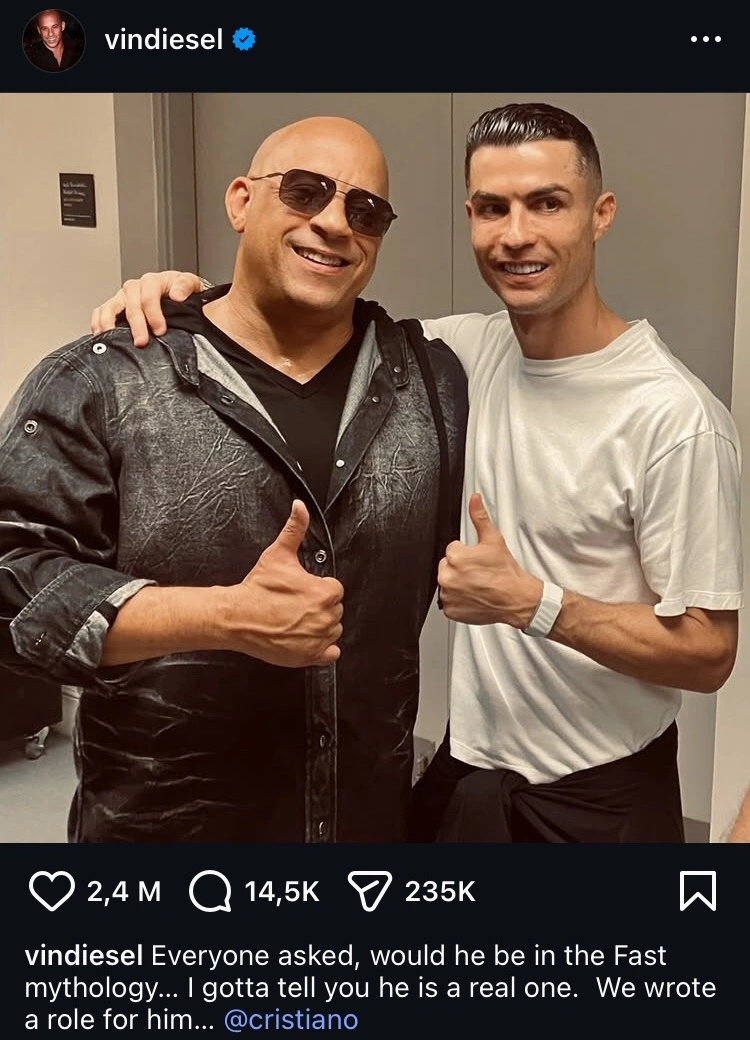This screenshot has height=1040, width=750.
Task: Click the photo of Vin Diesel and Ronaldo
Action: coord(375,470)
